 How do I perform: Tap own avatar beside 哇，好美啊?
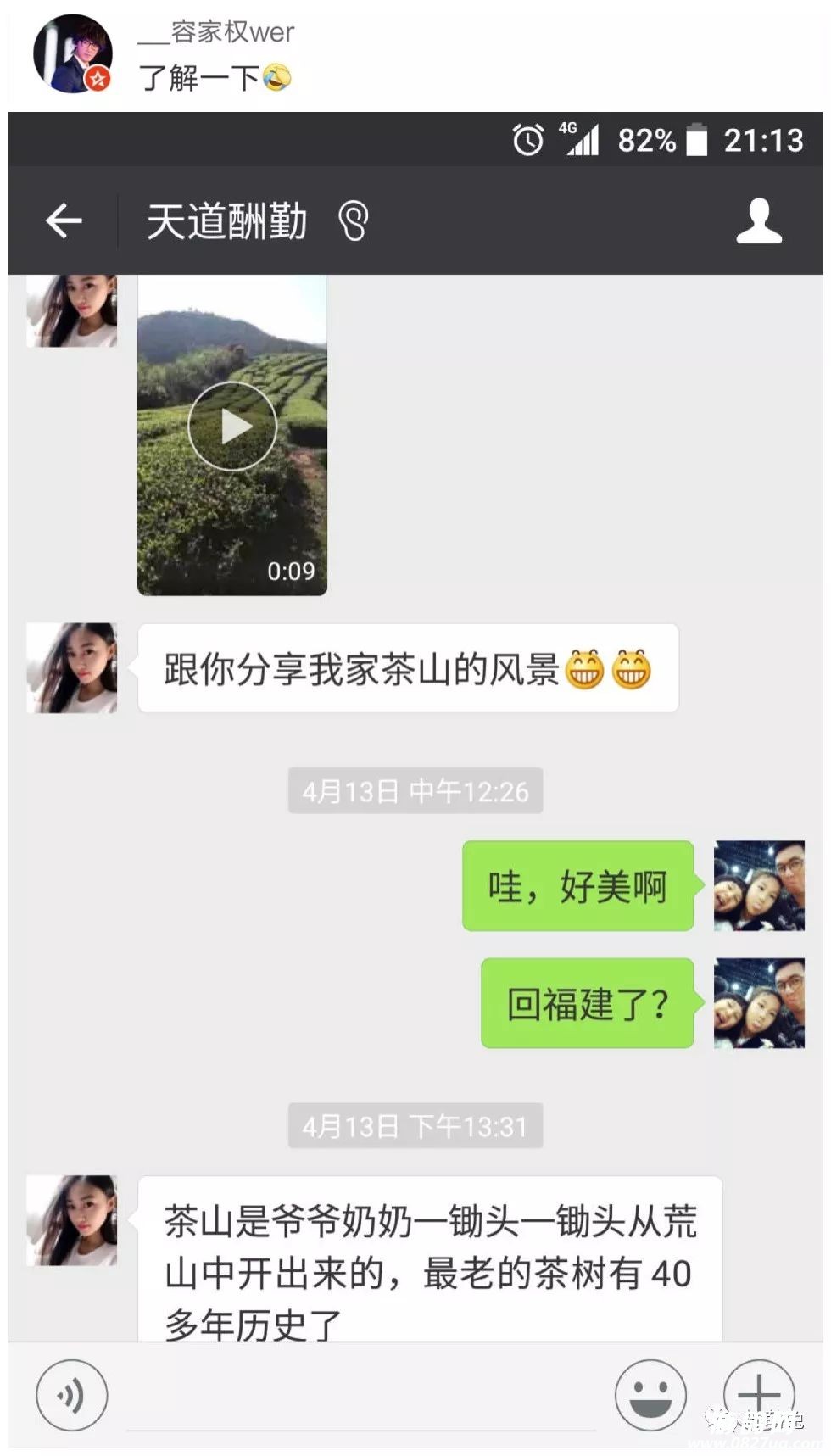758,886
